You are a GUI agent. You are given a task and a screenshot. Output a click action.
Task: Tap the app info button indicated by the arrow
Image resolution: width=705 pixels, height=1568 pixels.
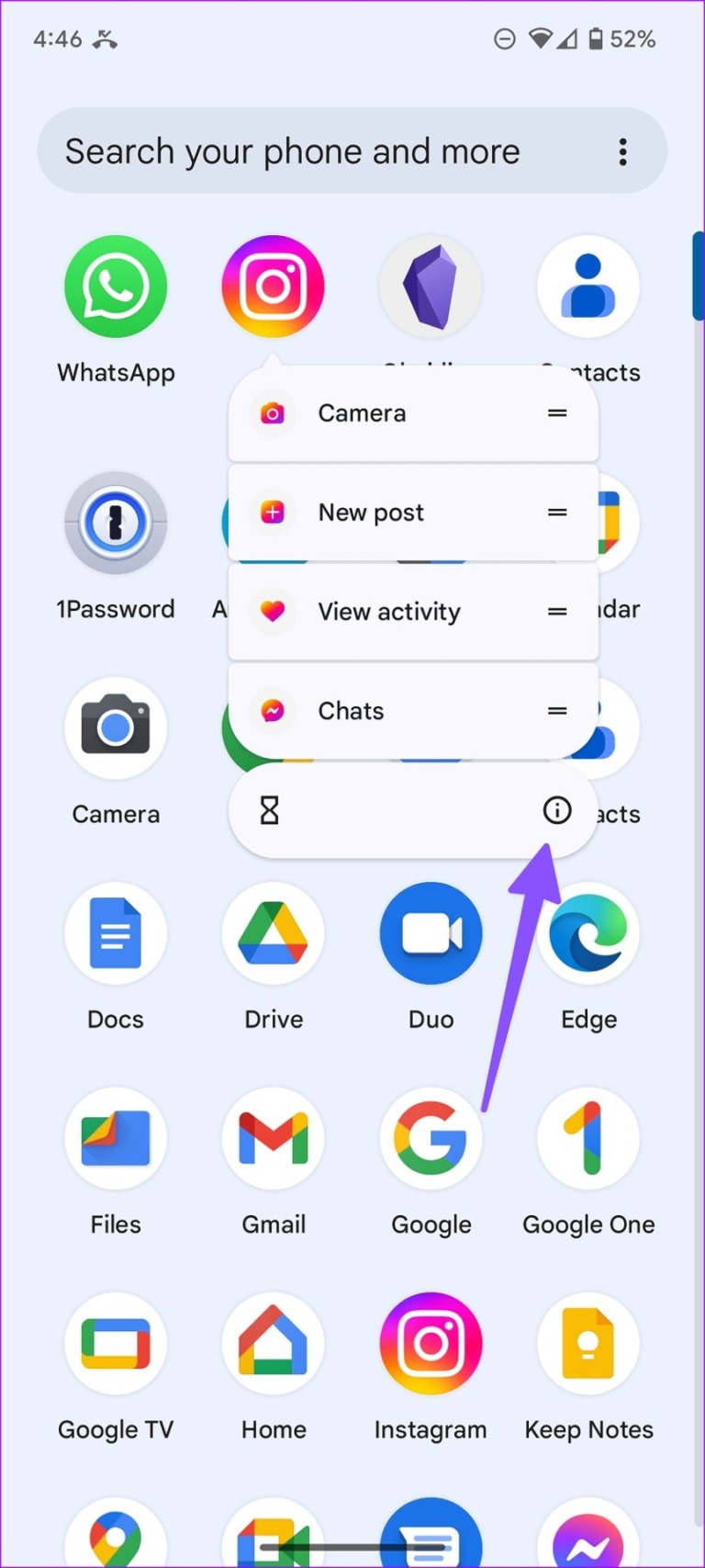click(x=557, y=810)
